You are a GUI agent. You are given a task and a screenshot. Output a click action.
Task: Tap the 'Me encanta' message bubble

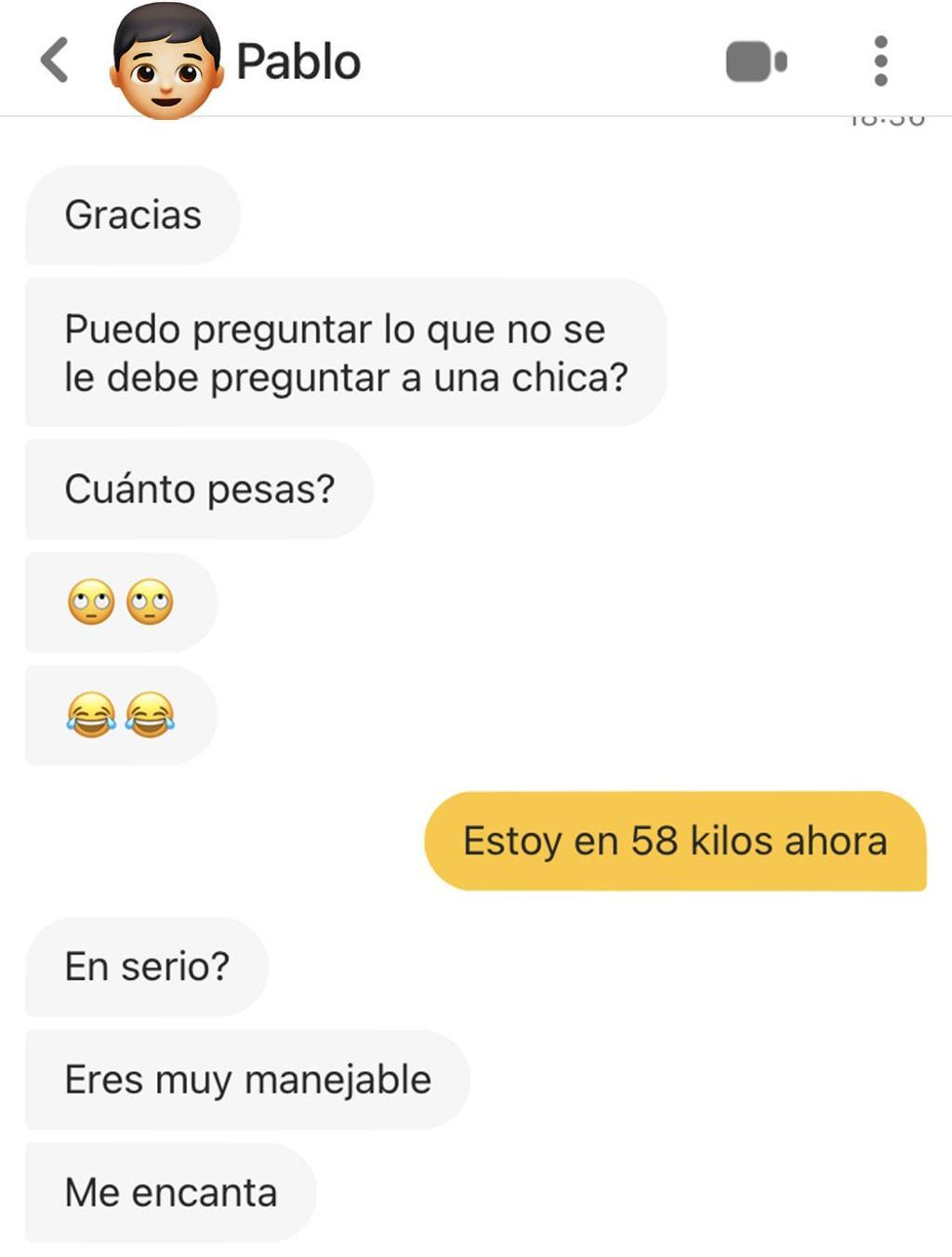click(x=170, y=1191)
